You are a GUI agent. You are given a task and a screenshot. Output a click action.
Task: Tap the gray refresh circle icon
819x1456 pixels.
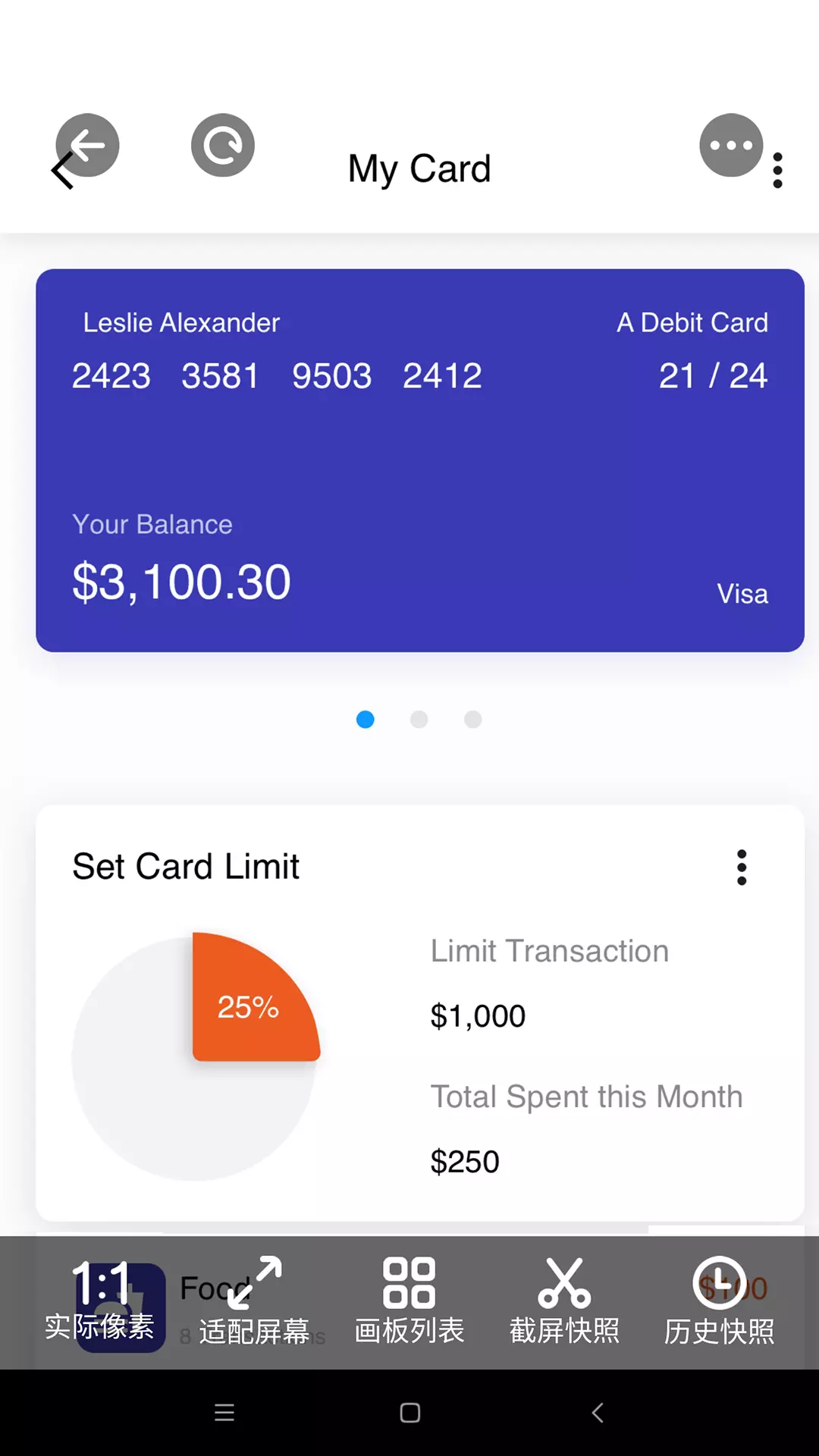pos(223,145)
